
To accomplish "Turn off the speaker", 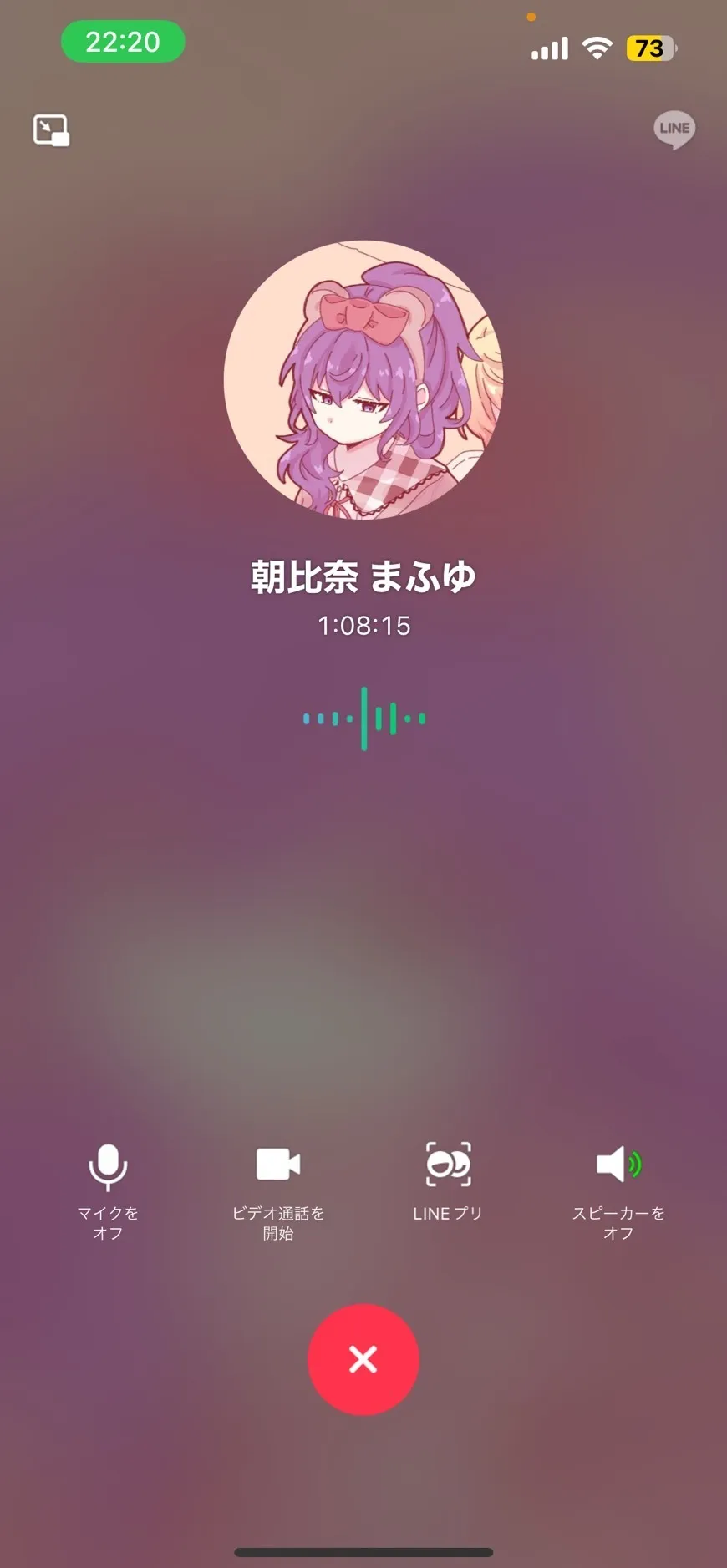I will [x=618, y=1165].
